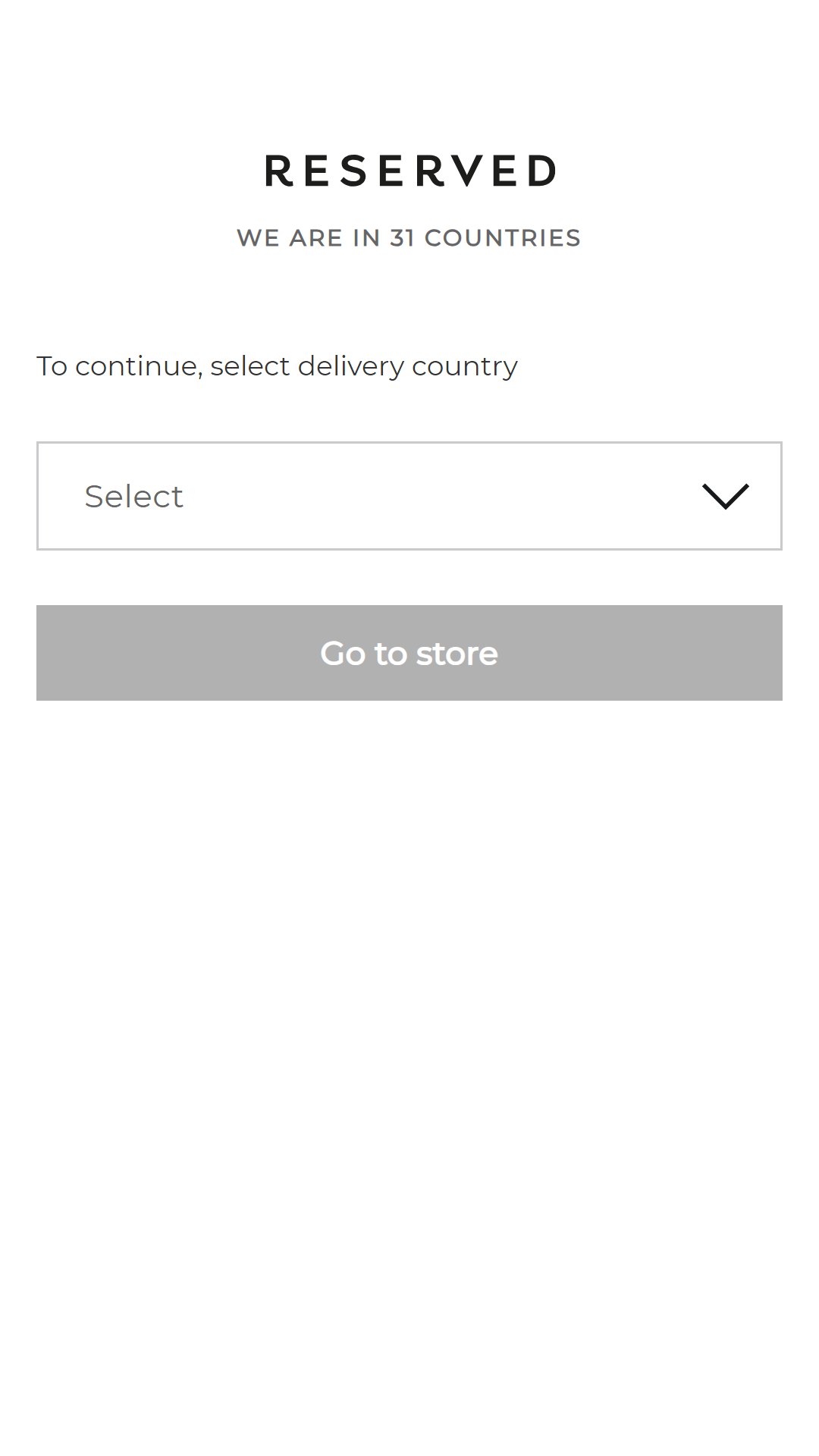
Task: Open the delivery country Select dropdown
Action: 409,496
